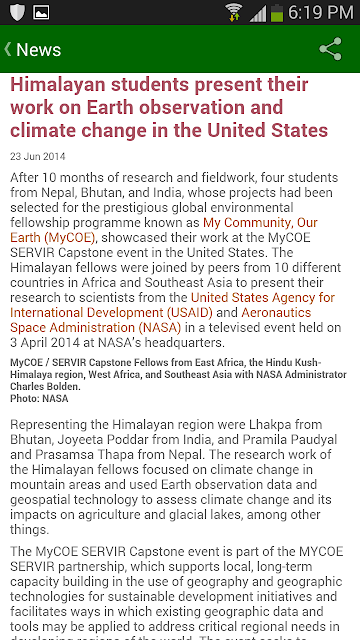360x640 pixels.
Task: Go back to the News list
Action: point(33,50)
